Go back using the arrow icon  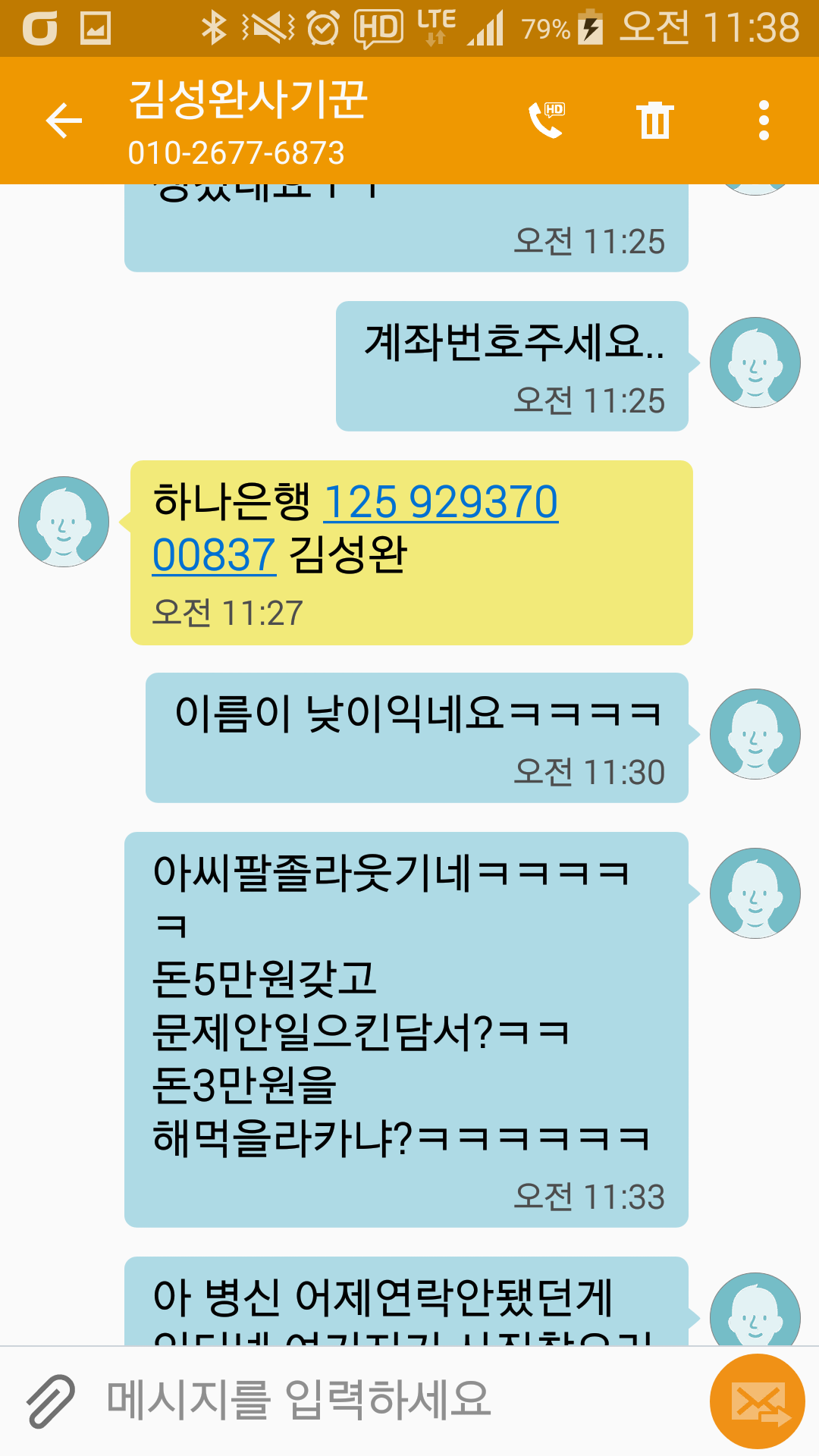click(x=64, y=121)
